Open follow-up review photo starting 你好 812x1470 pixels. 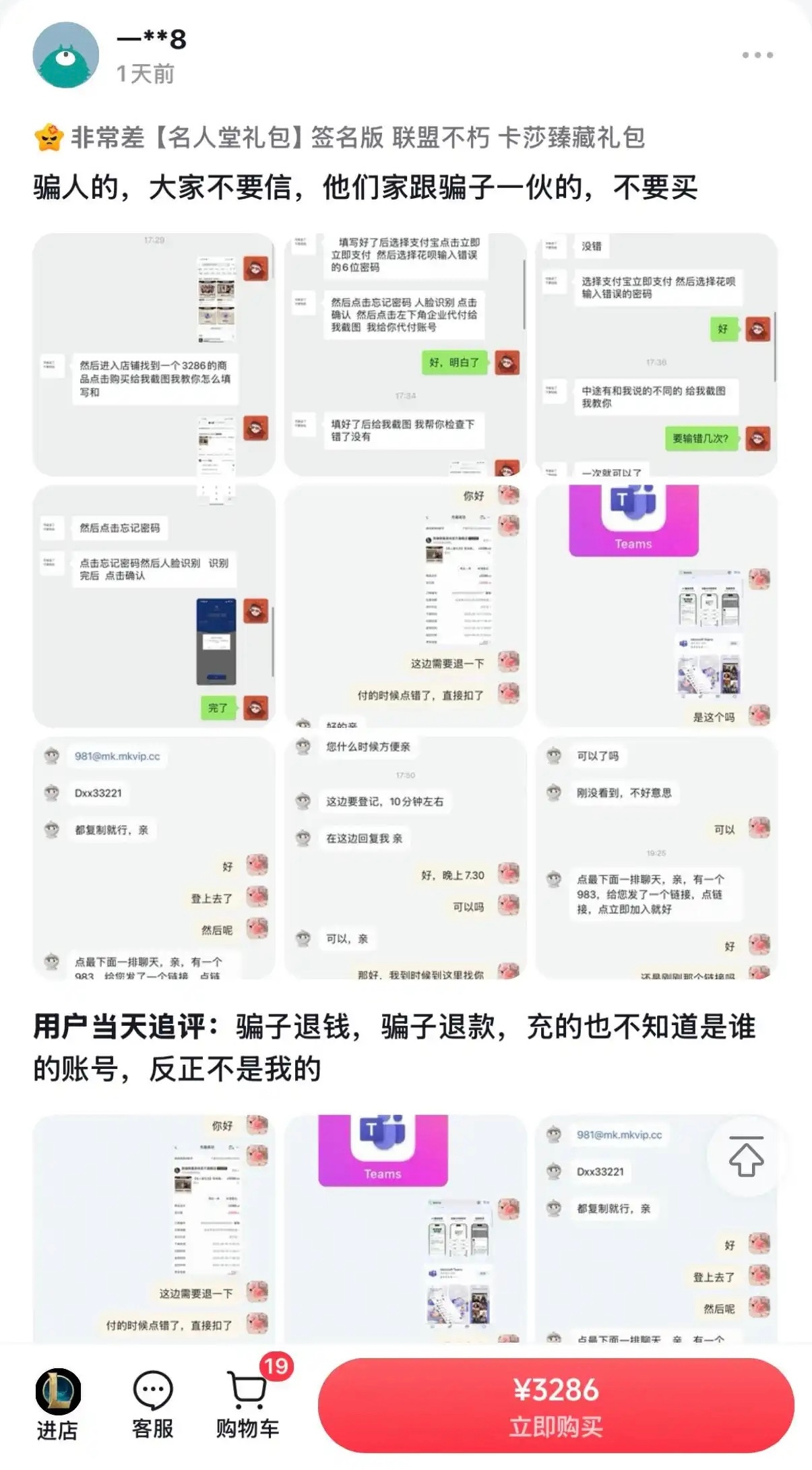click(154, 1227)
